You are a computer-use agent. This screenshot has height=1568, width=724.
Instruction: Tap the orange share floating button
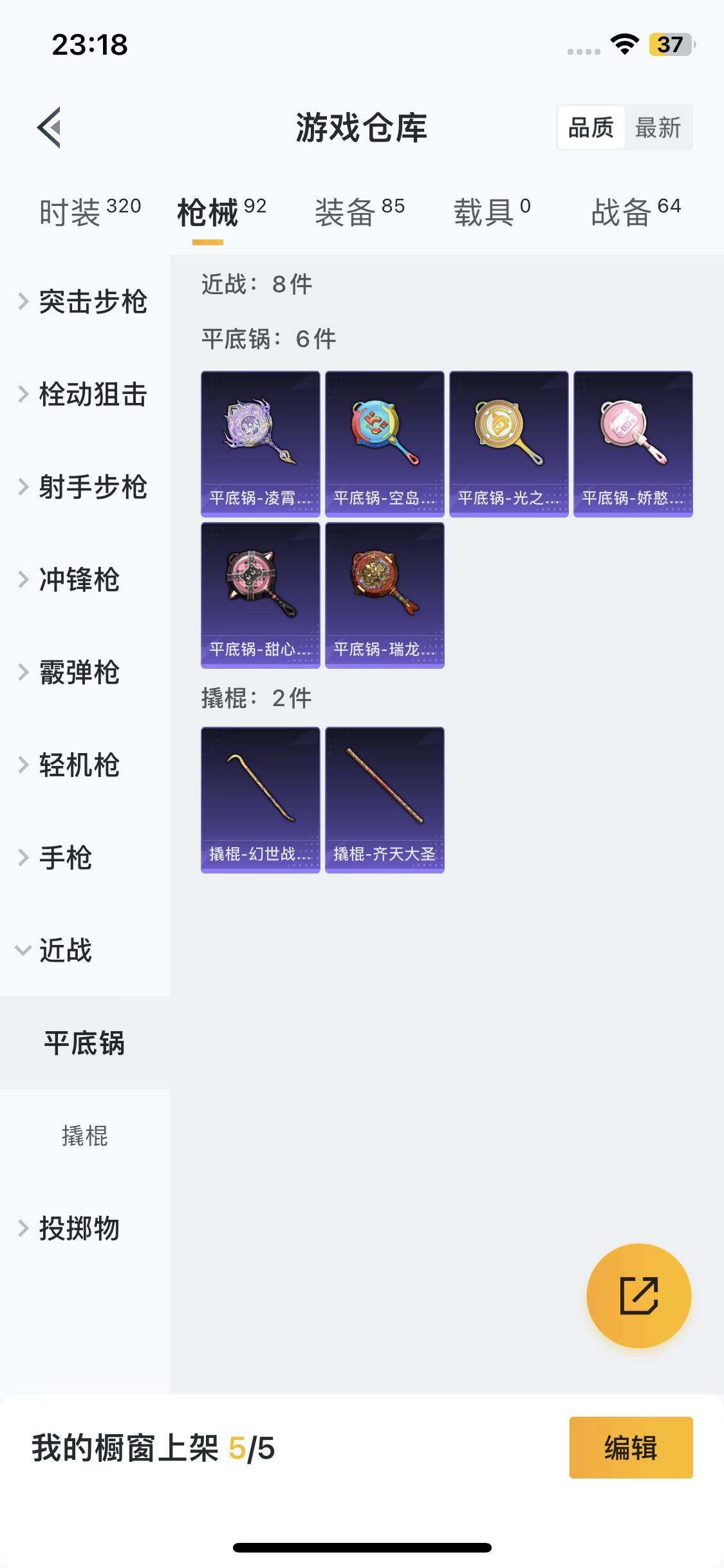(638, 1295)
